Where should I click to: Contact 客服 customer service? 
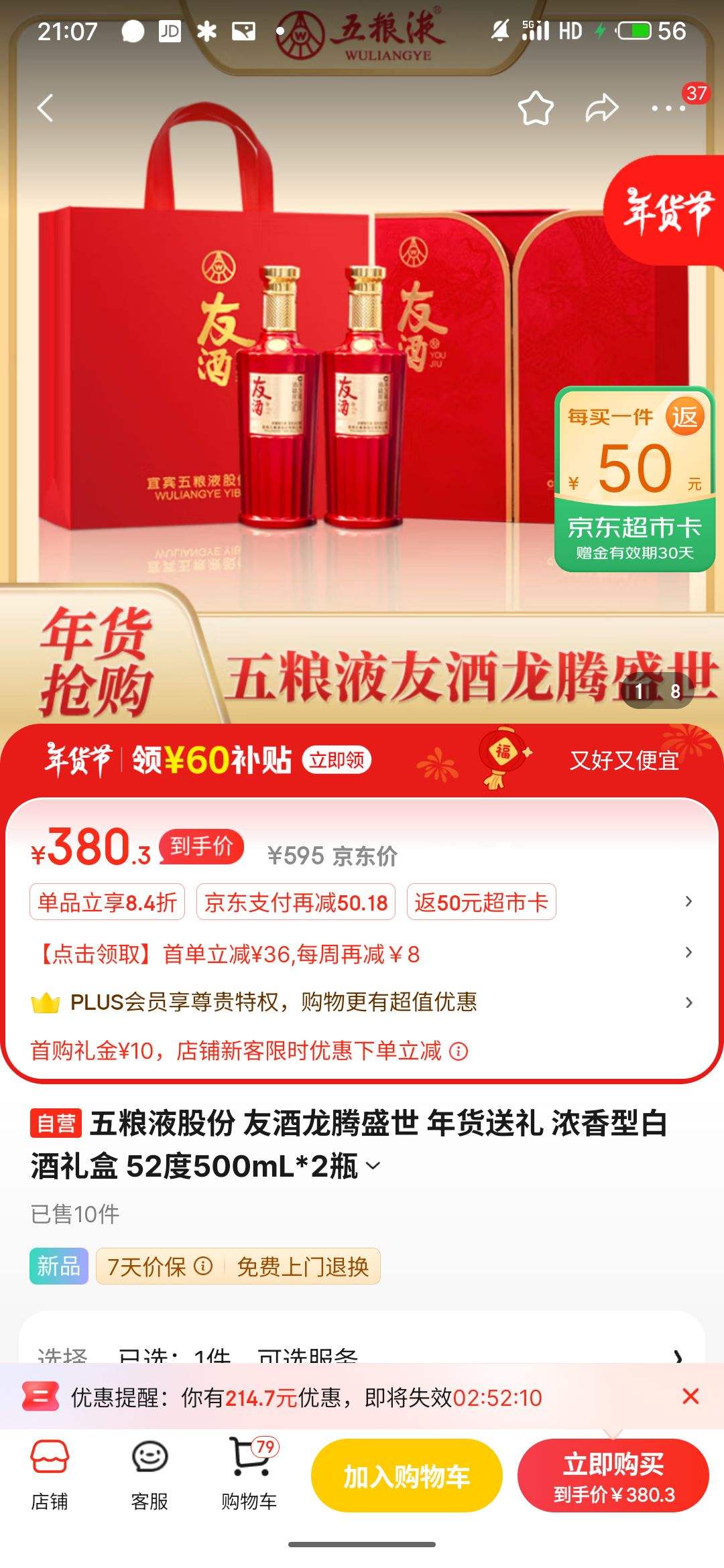(149, 1475)
